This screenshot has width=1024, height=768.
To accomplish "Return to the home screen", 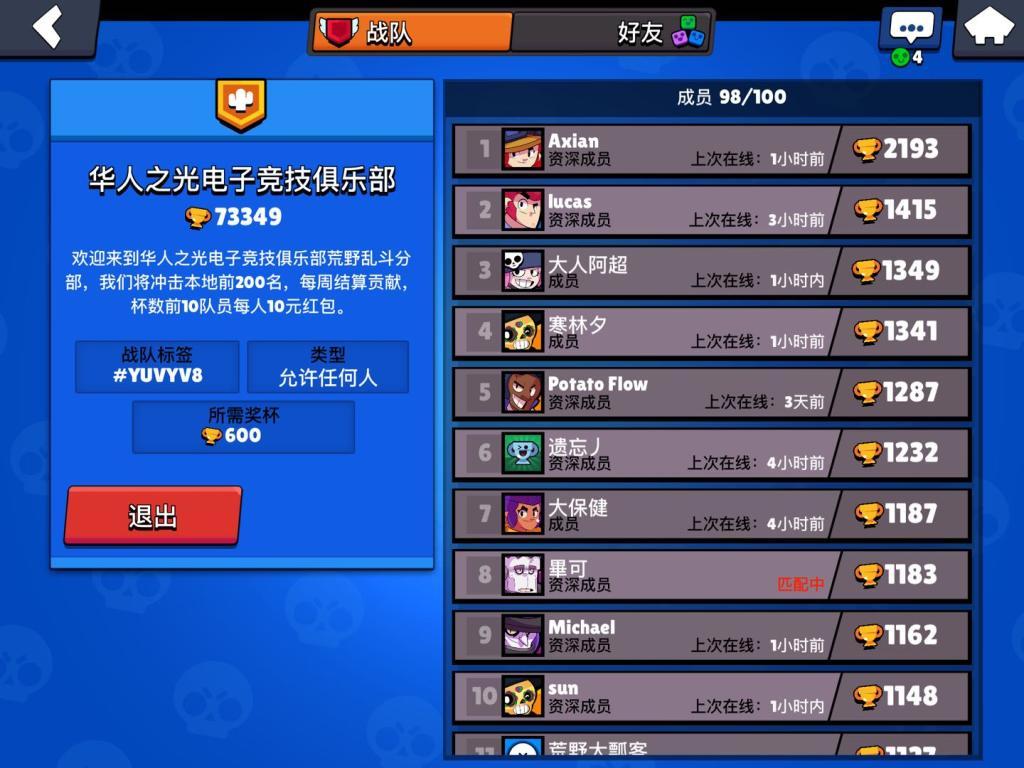I will coord(987,27).
